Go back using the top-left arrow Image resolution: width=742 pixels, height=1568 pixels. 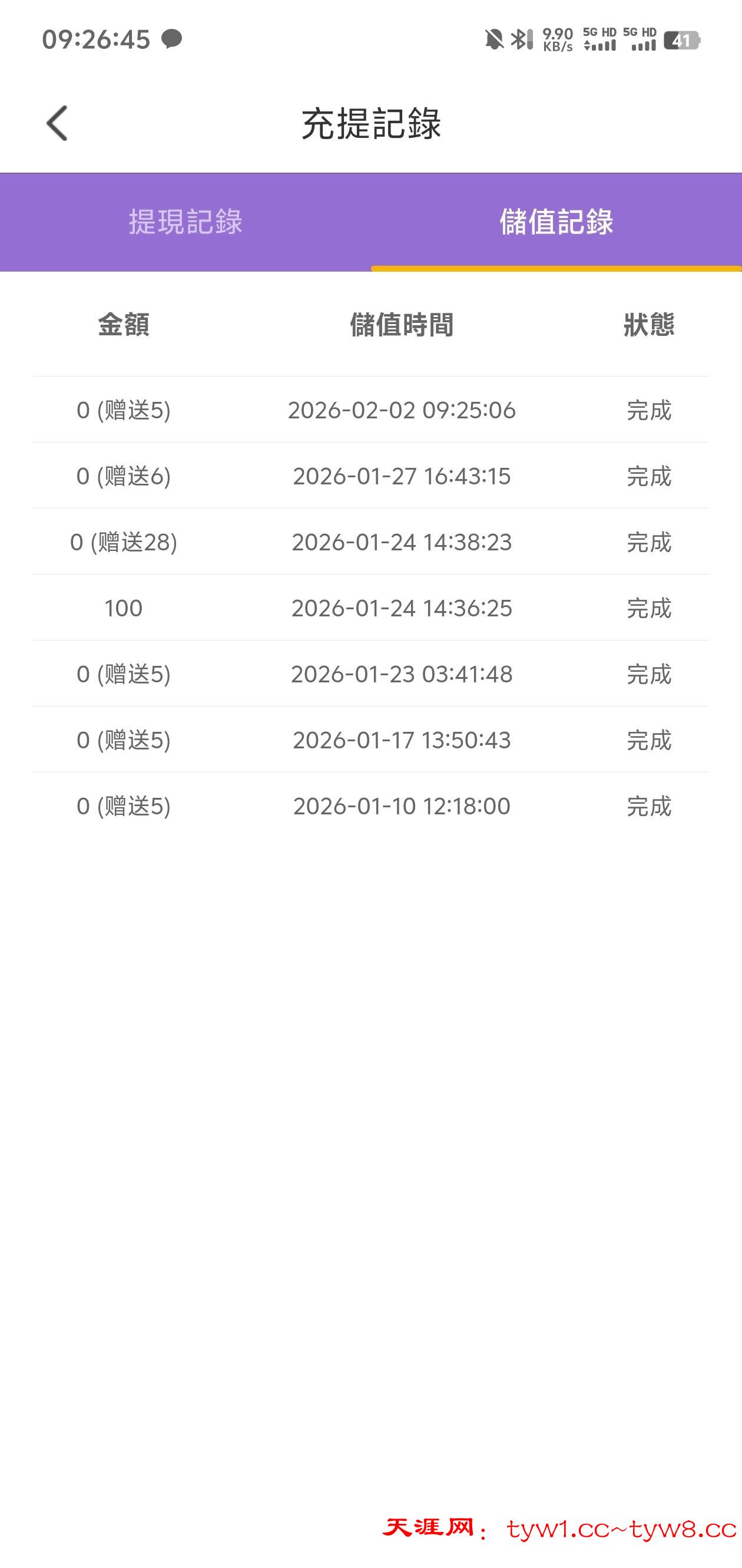point(57,124)
